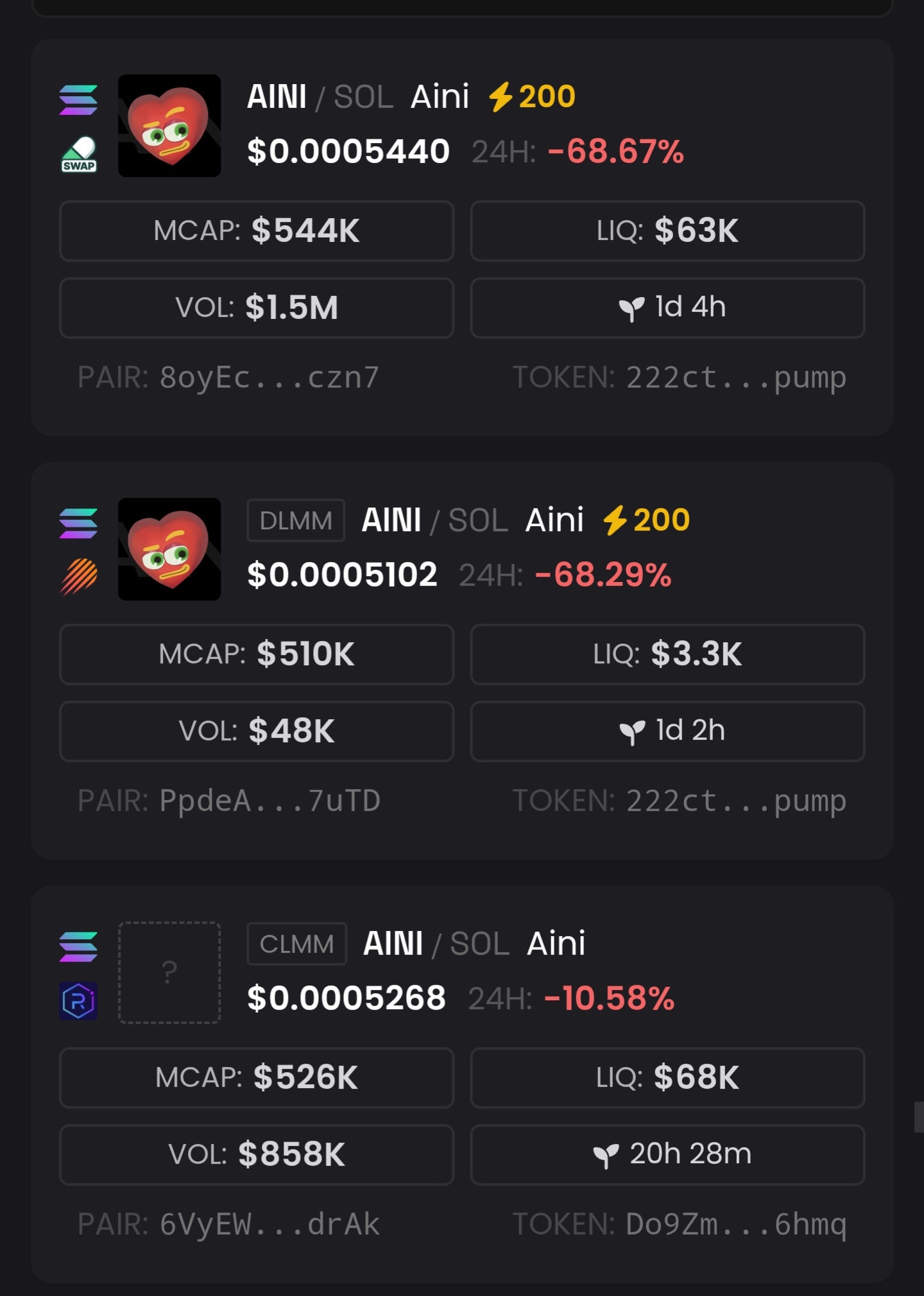Screen dimensions: 924x1296
Task: Click the LIQ $3.3K stat box
Action: click(667, 655)
